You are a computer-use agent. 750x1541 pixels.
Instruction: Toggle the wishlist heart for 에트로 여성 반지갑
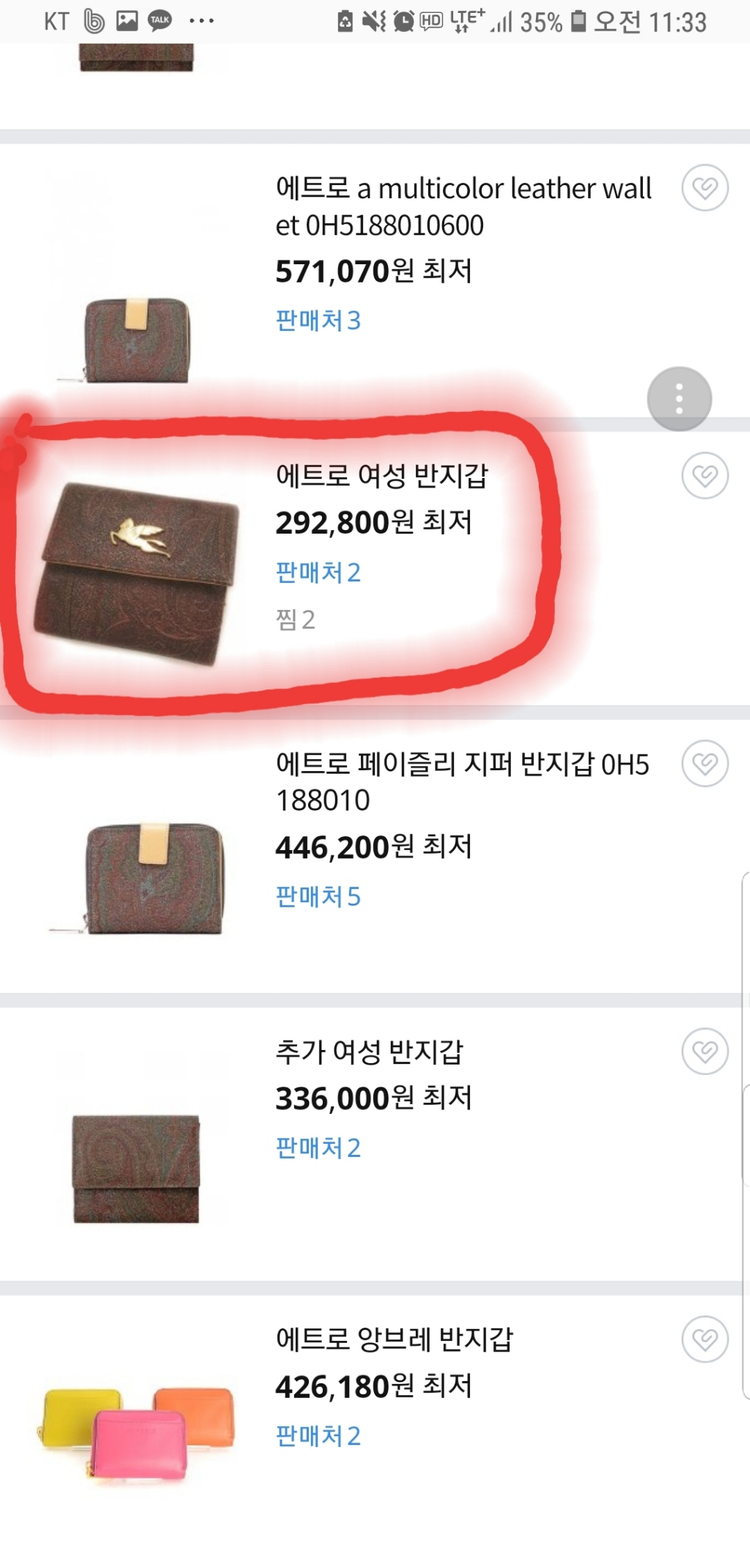(704, 476)
